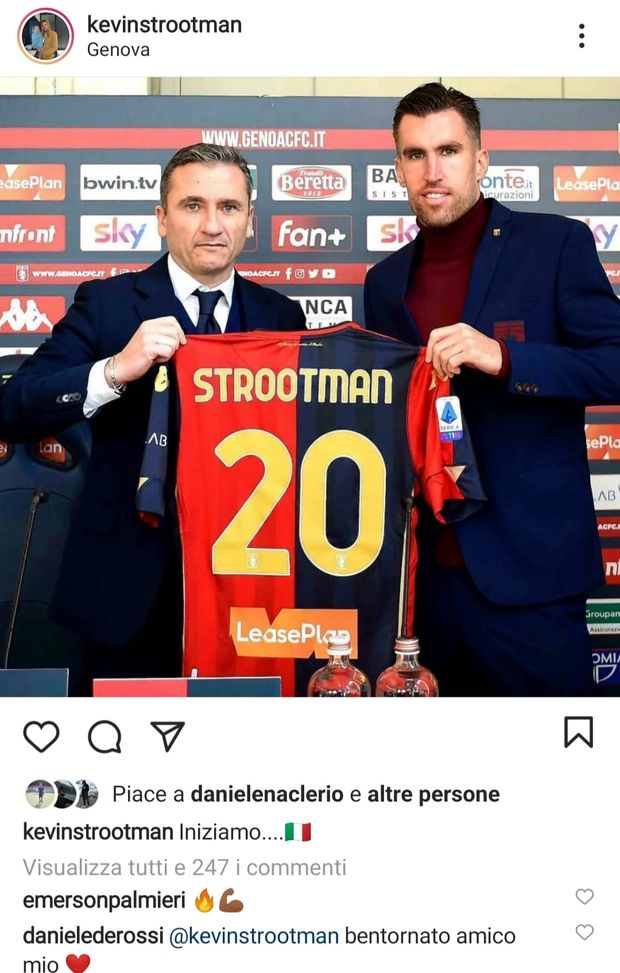
Task: Open kevinstrootman's profile picture
Action: pyautogui.click(x=45, y=36)
